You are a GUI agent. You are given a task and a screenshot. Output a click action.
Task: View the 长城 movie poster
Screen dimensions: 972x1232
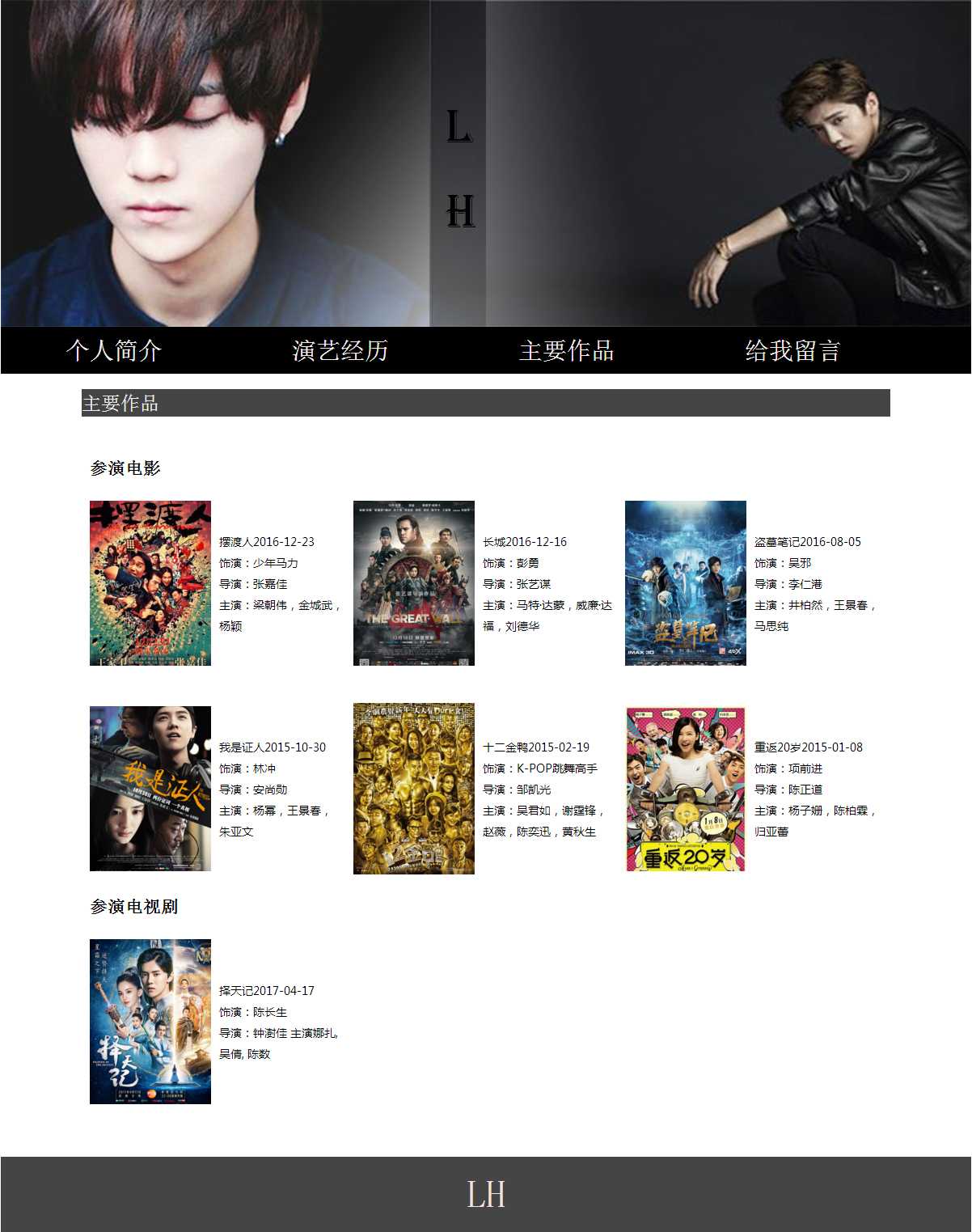tap(414, 583)
